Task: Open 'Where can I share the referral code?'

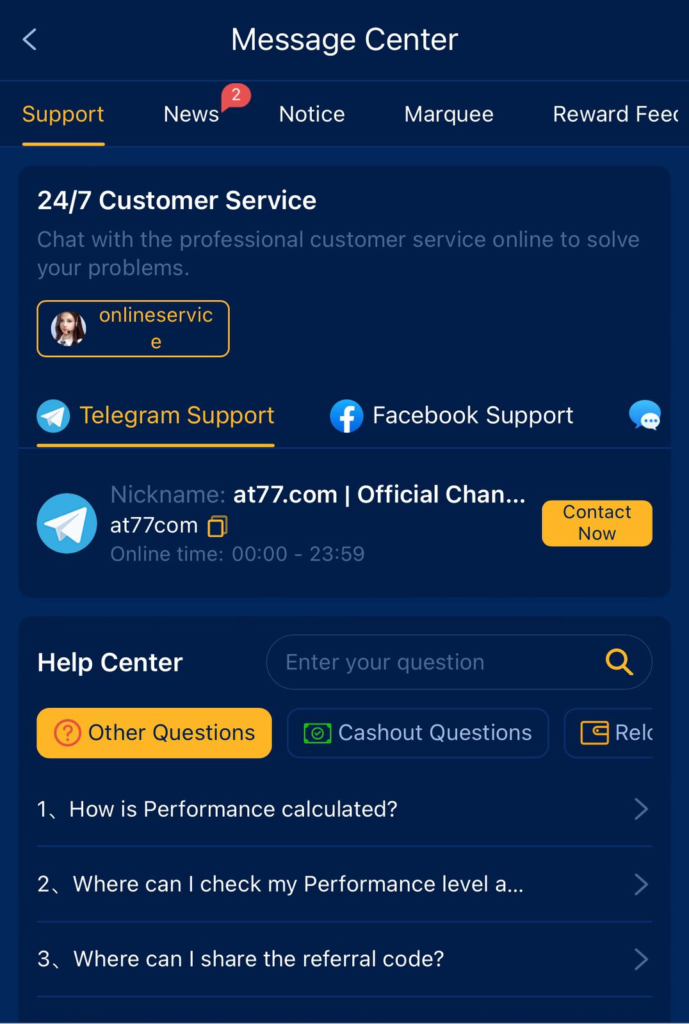Action: pyautogui.click(x=343, y=959)
